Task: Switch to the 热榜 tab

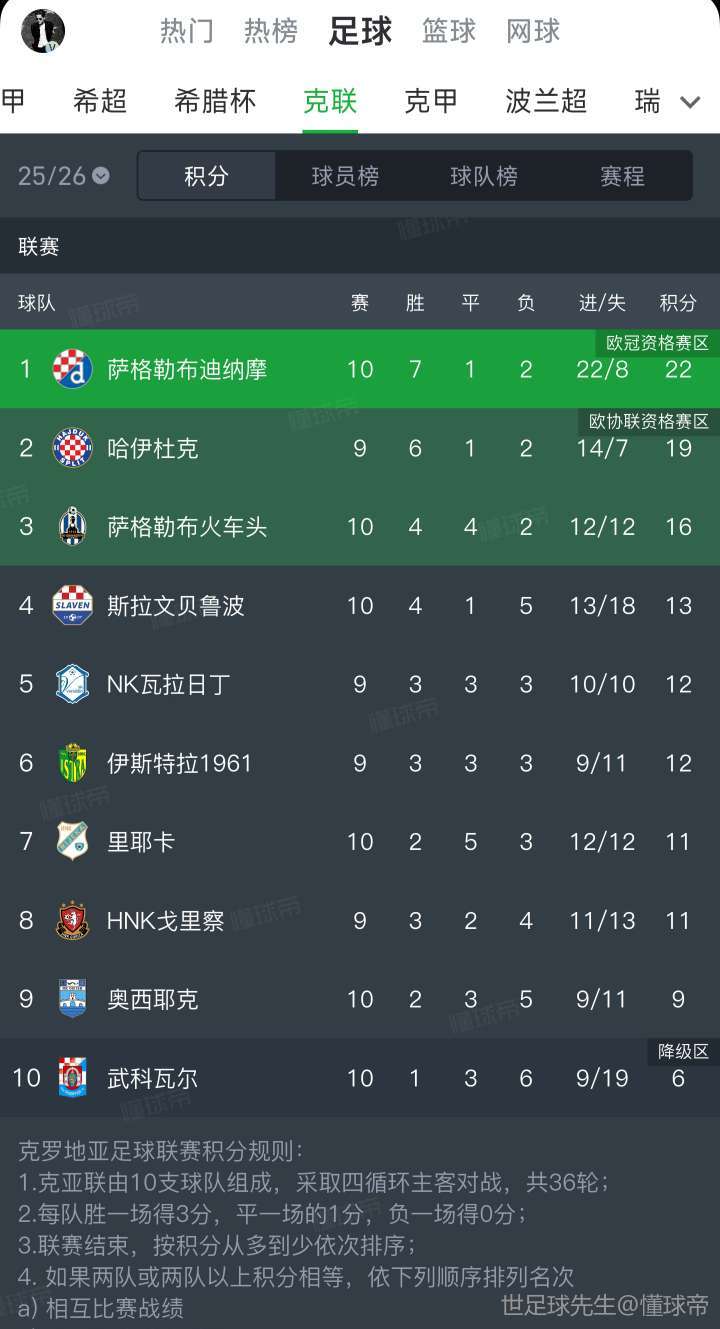Action: (271, 31)
